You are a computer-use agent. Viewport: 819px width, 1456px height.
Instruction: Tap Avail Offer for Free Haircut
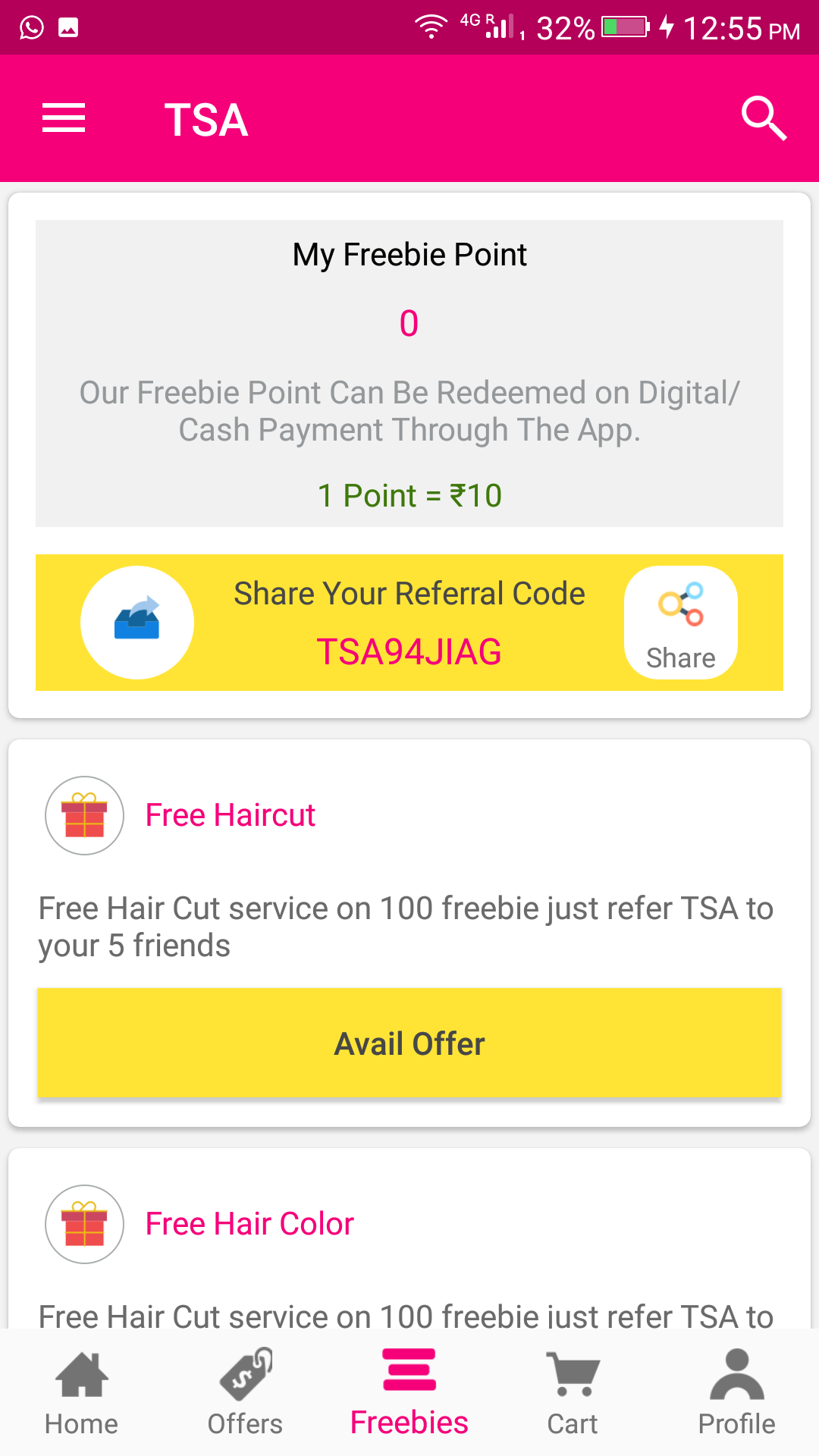pyautogui.click(x=409, y=1043)
